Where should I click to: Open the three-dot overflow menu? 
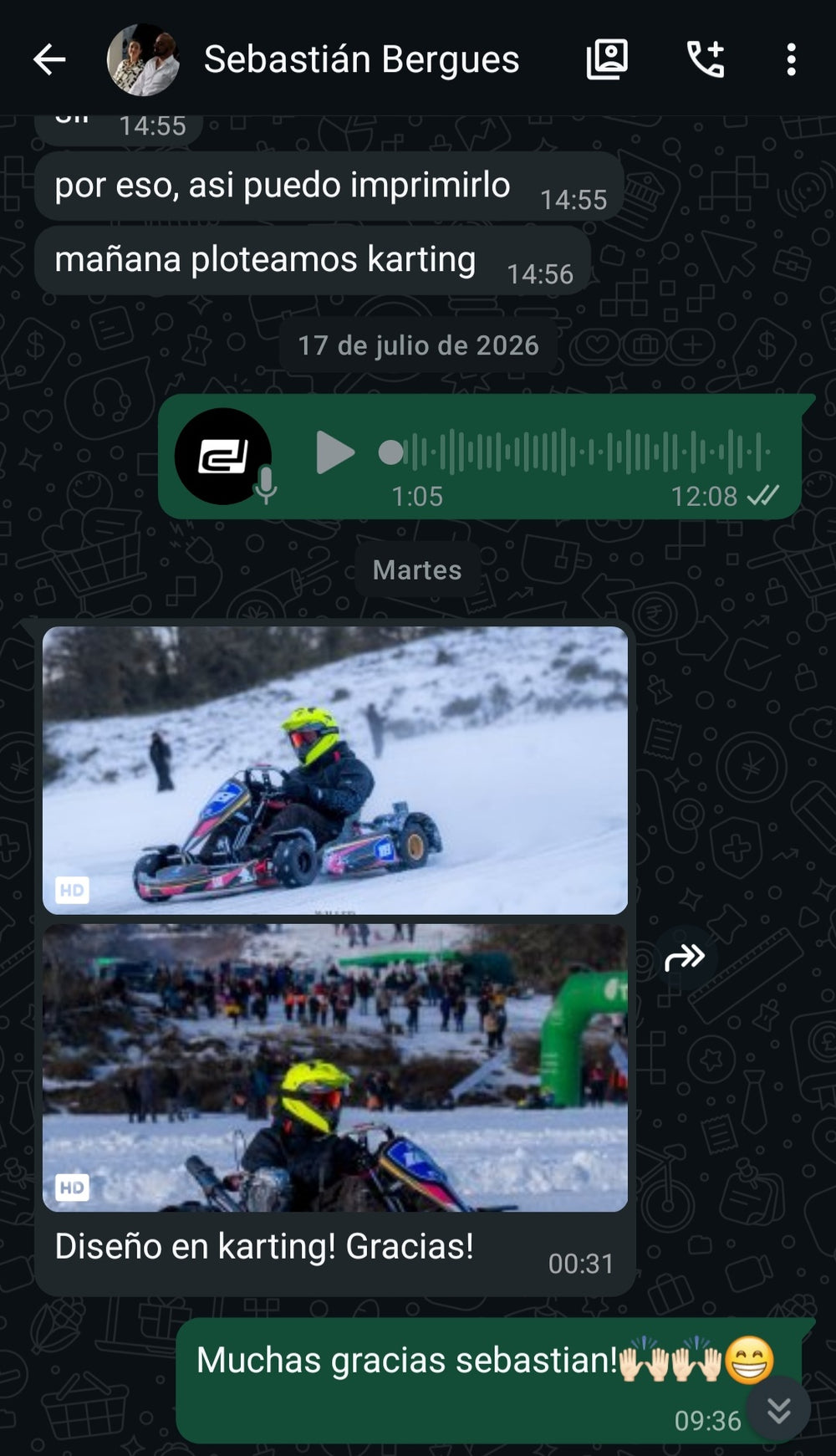coord(791,59)
